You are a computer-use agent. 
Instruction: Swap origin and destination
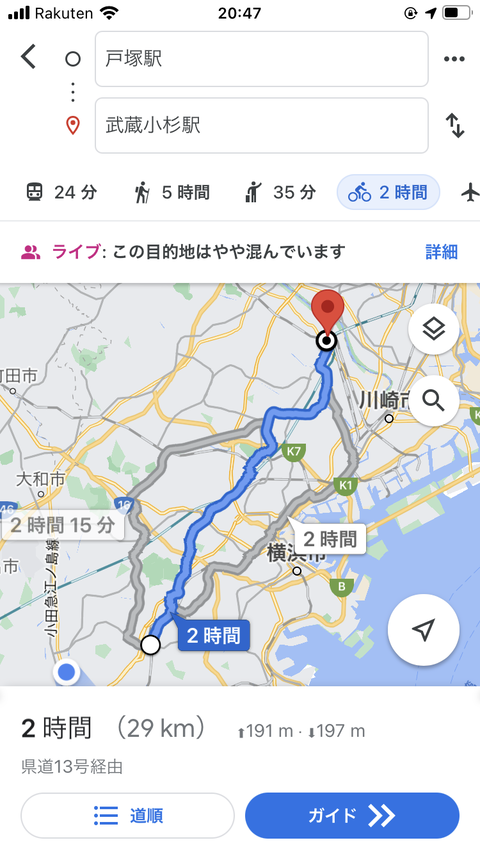[455, 125]
